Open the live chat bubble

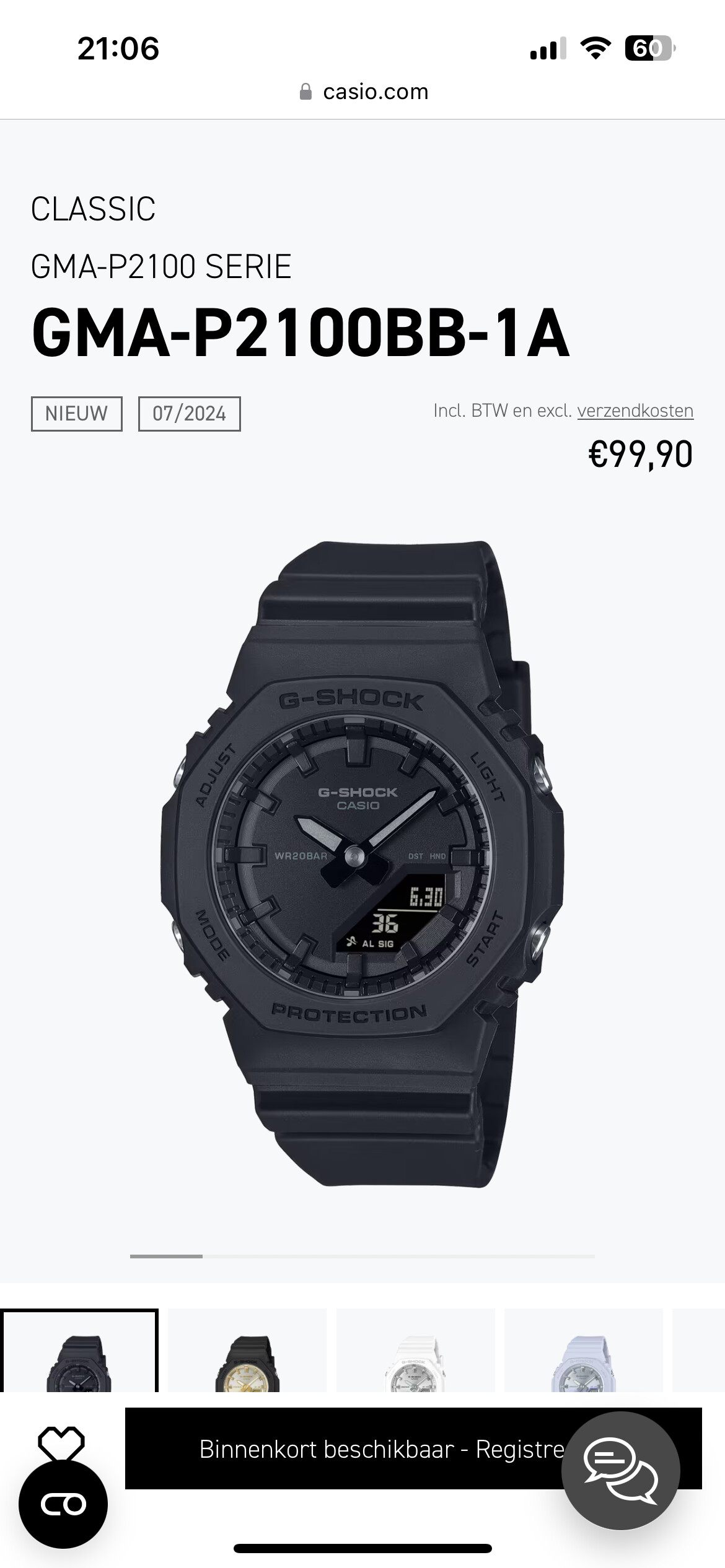tap(621, 1471)
